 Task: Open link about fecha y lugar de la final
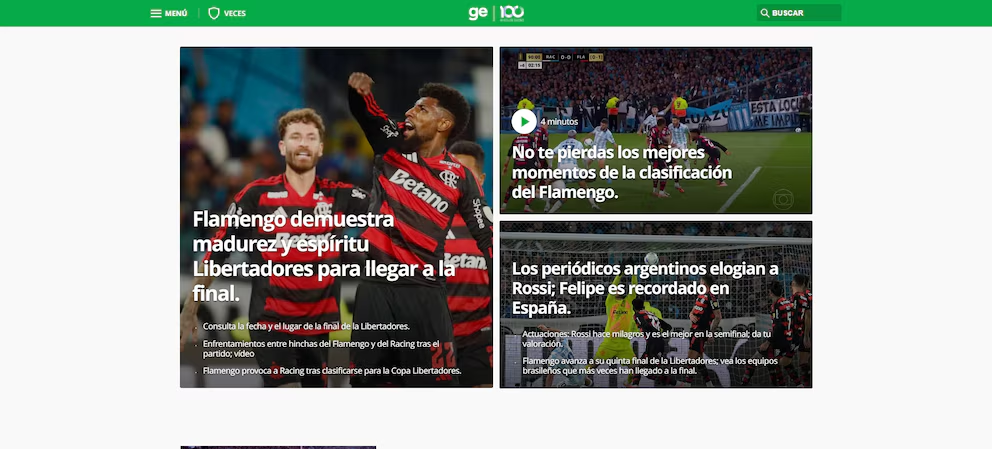[306, 326]
